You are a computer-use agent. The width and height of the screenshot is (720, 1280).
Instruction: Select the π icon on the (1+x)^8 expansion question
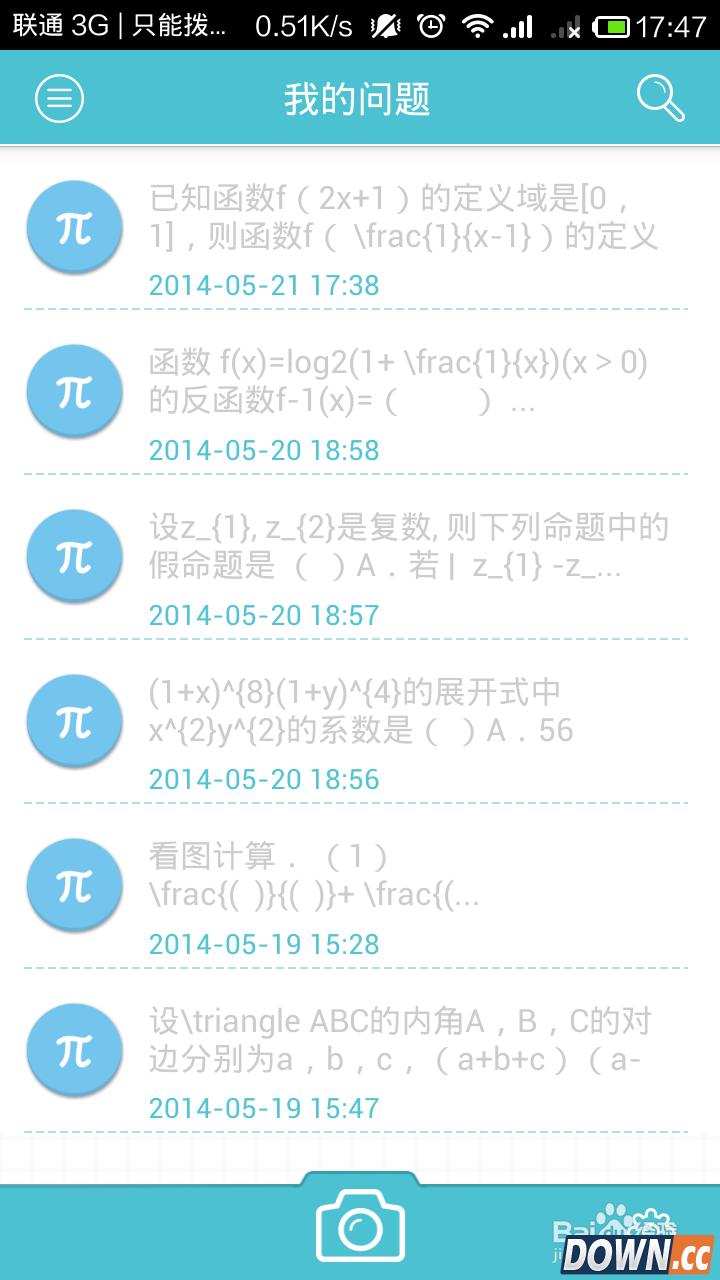click(x=74, y=720)
